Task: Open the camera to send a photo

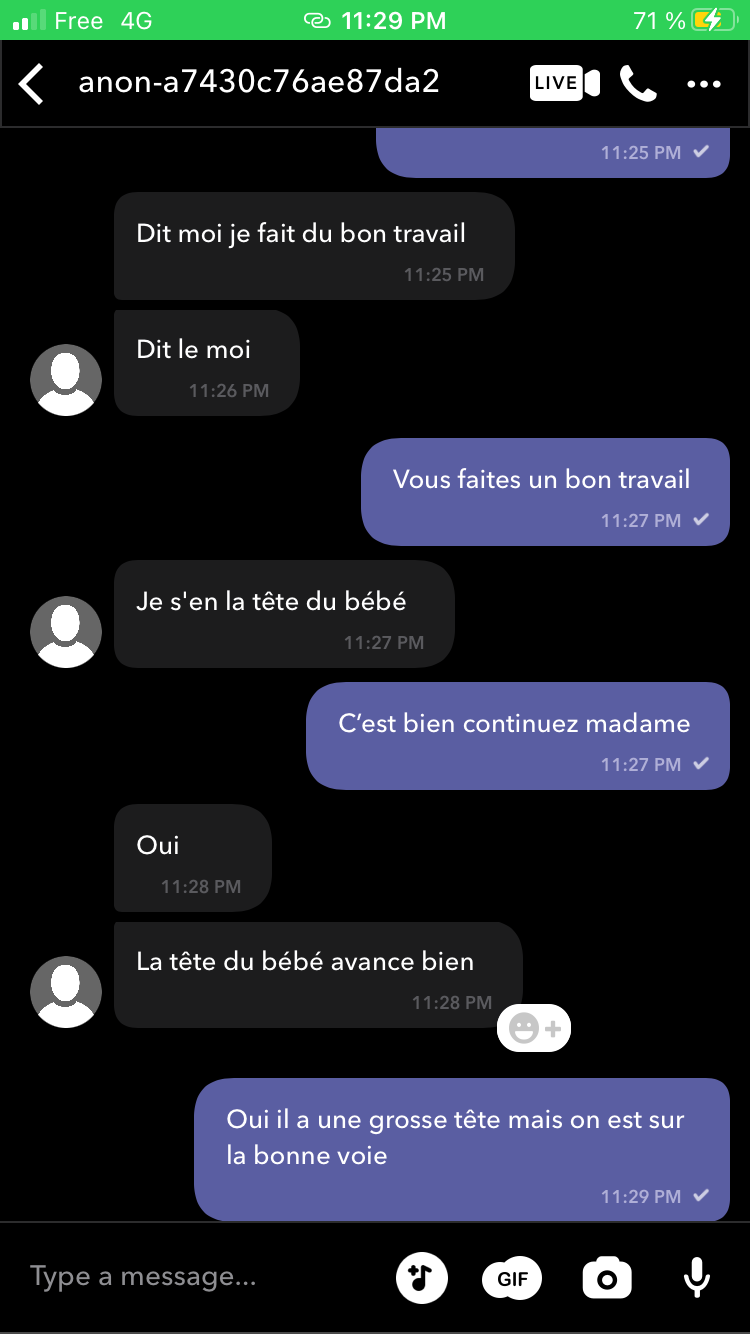Action: [607, 1278]
